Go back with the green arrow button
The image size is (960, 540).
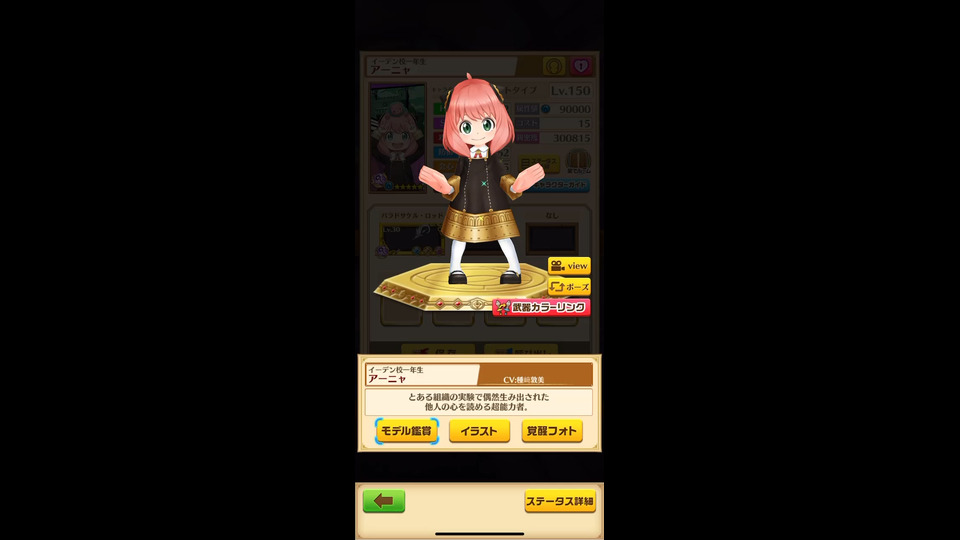pyautogui.click(x=384, y=501)
